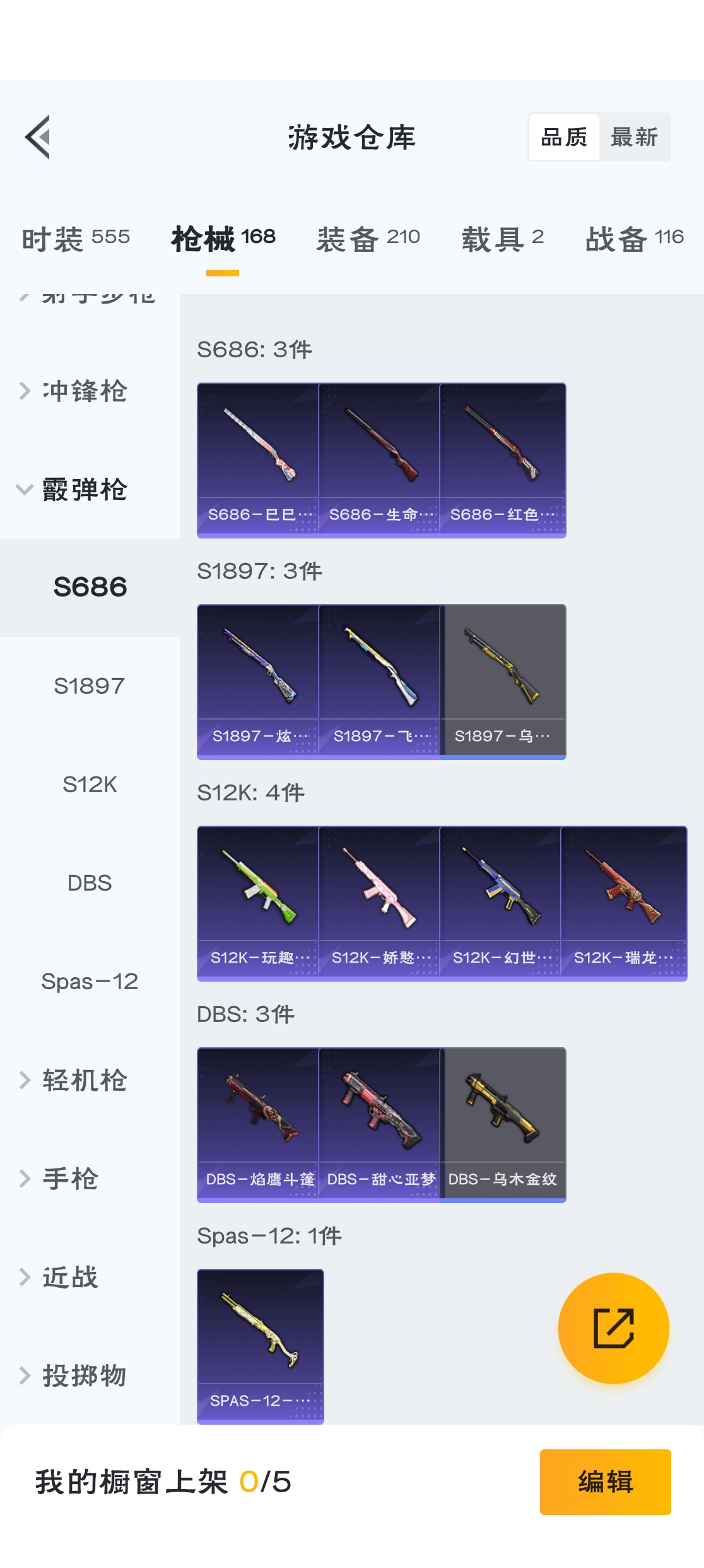Collapse the 霰弹枪 category

[x=85, y=490]
